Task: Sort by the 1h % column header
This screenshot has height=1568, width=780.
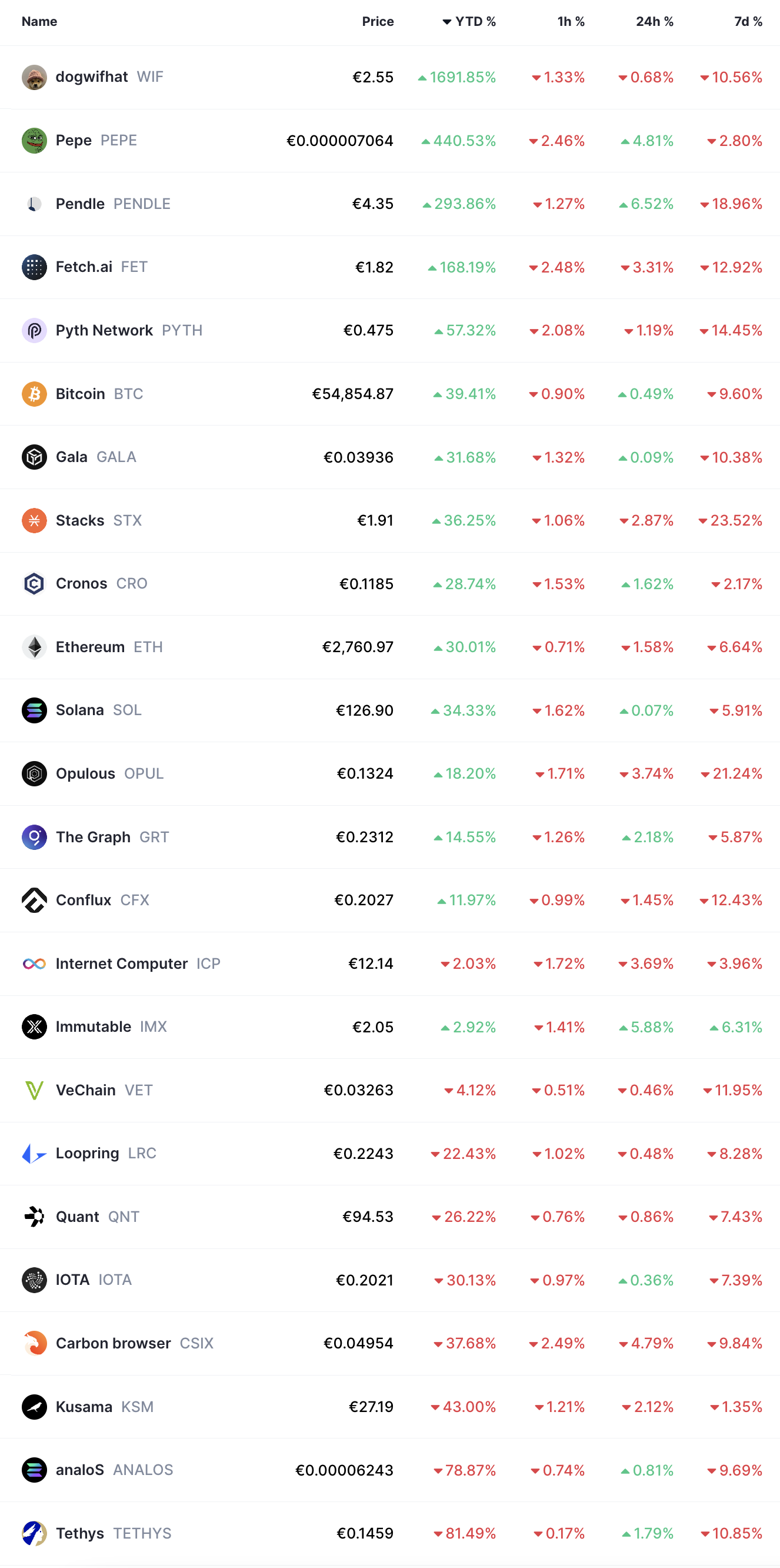Action: (x=571, y=21)
